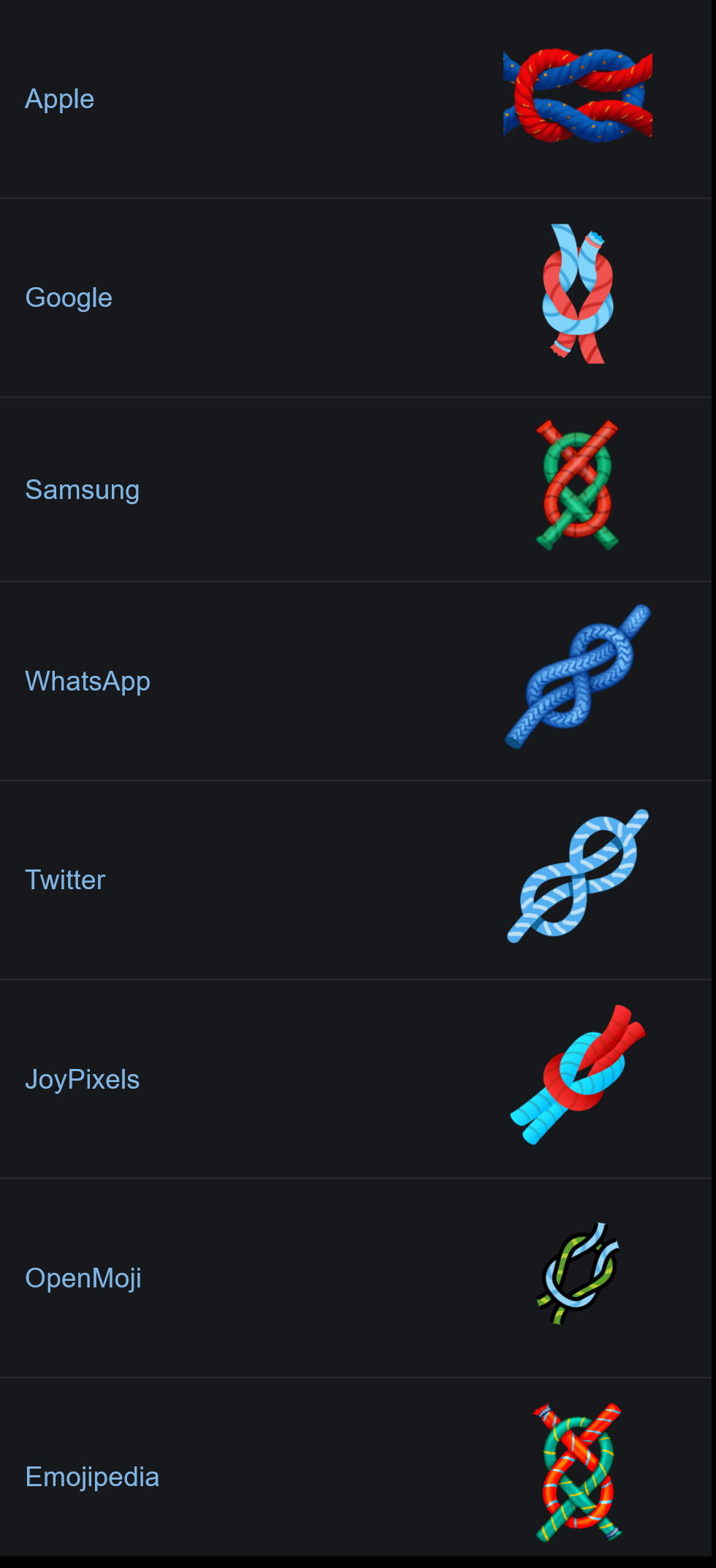Open the Samsung vendor page

click(x=82, y=490)
